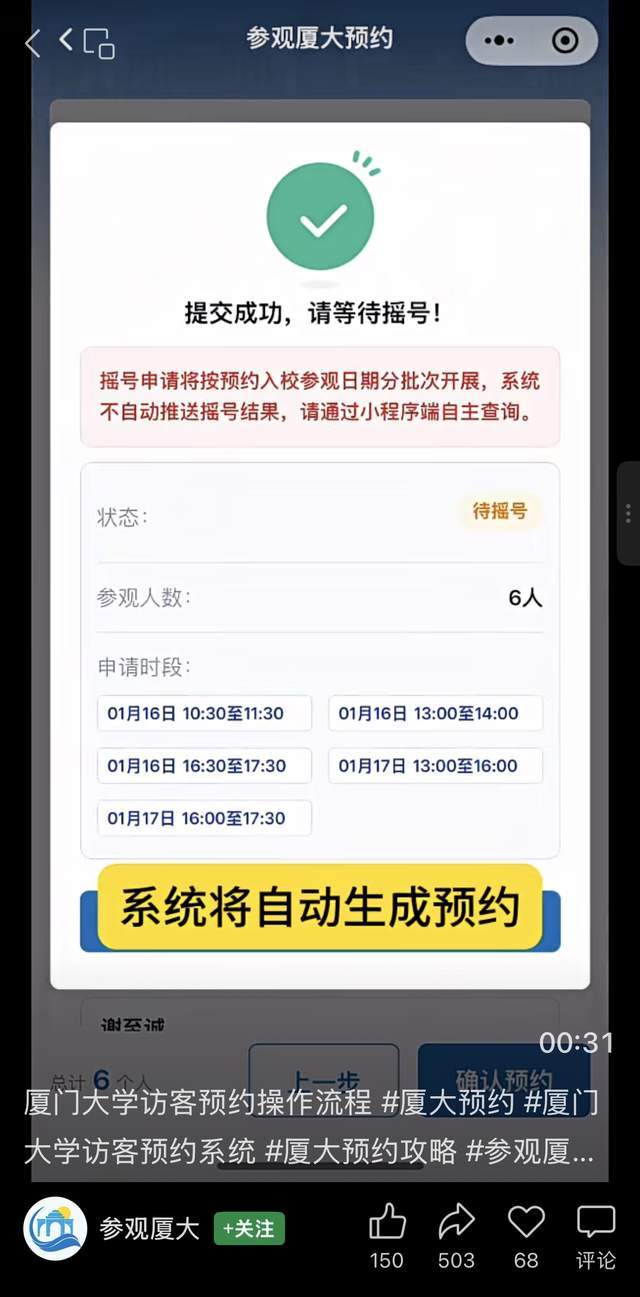Share this video
The height and width of the screenshot is (1297, 640).
tap(456, 1222)
